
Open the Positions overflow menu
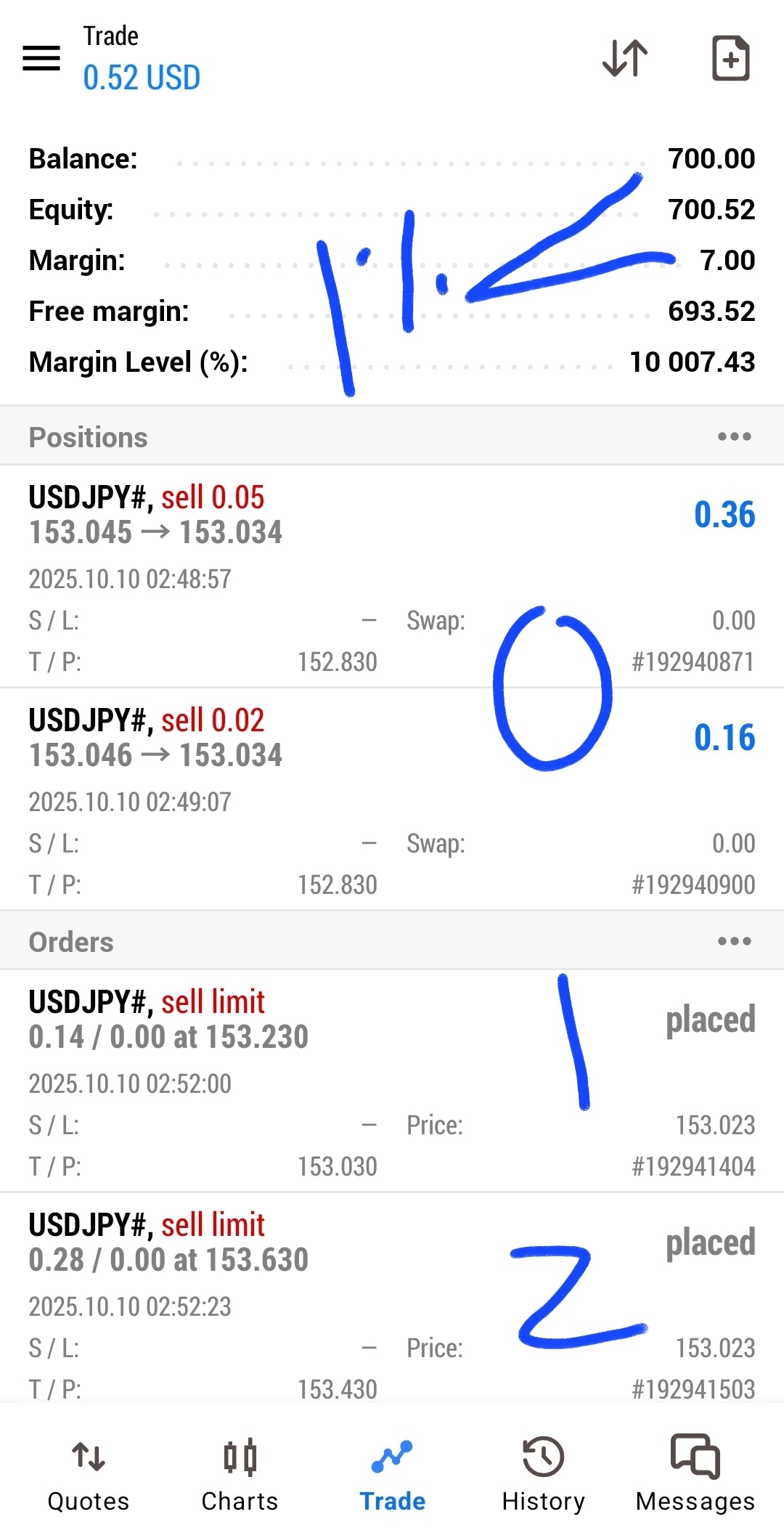coord(734,436)
